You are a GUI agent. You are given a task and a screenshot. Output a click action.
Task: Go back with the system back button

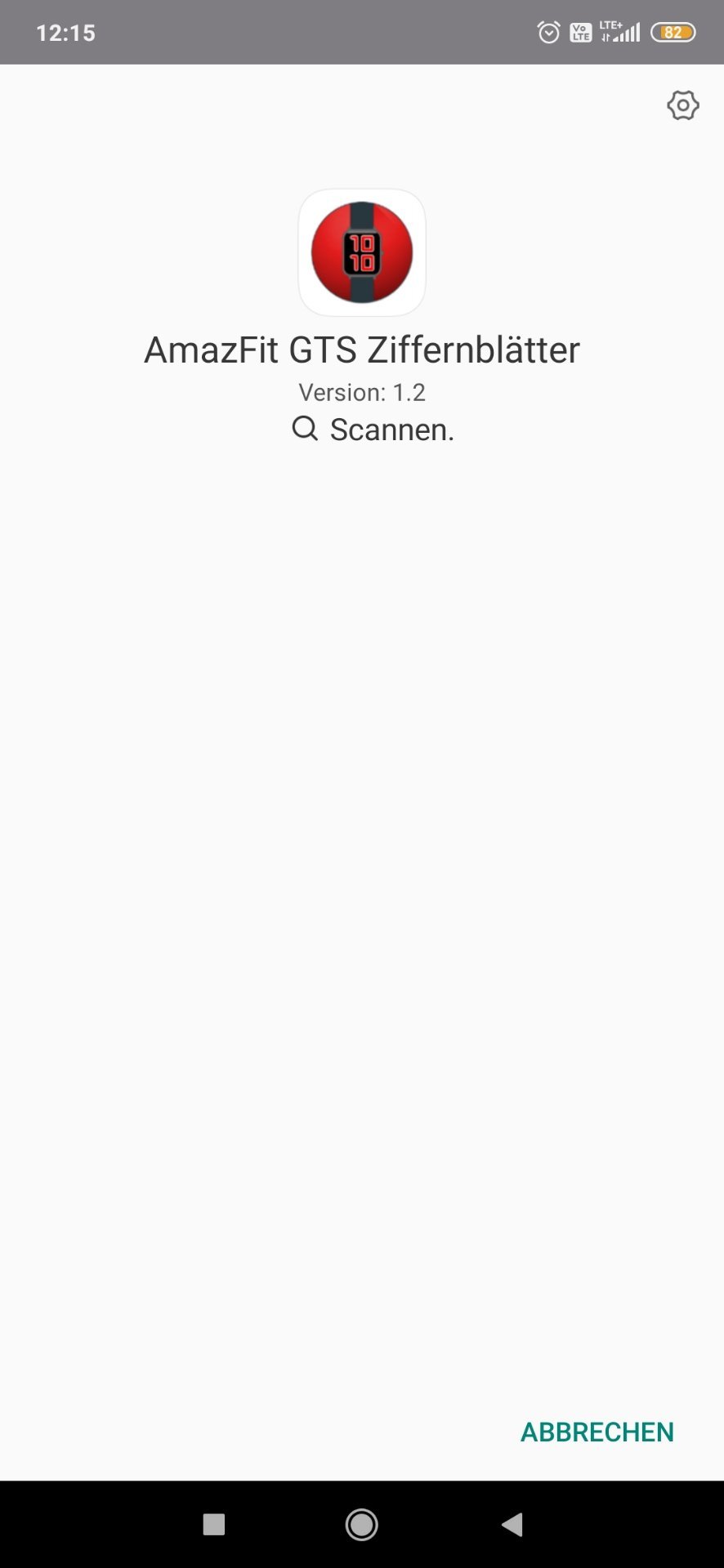tap(512, 1524)
